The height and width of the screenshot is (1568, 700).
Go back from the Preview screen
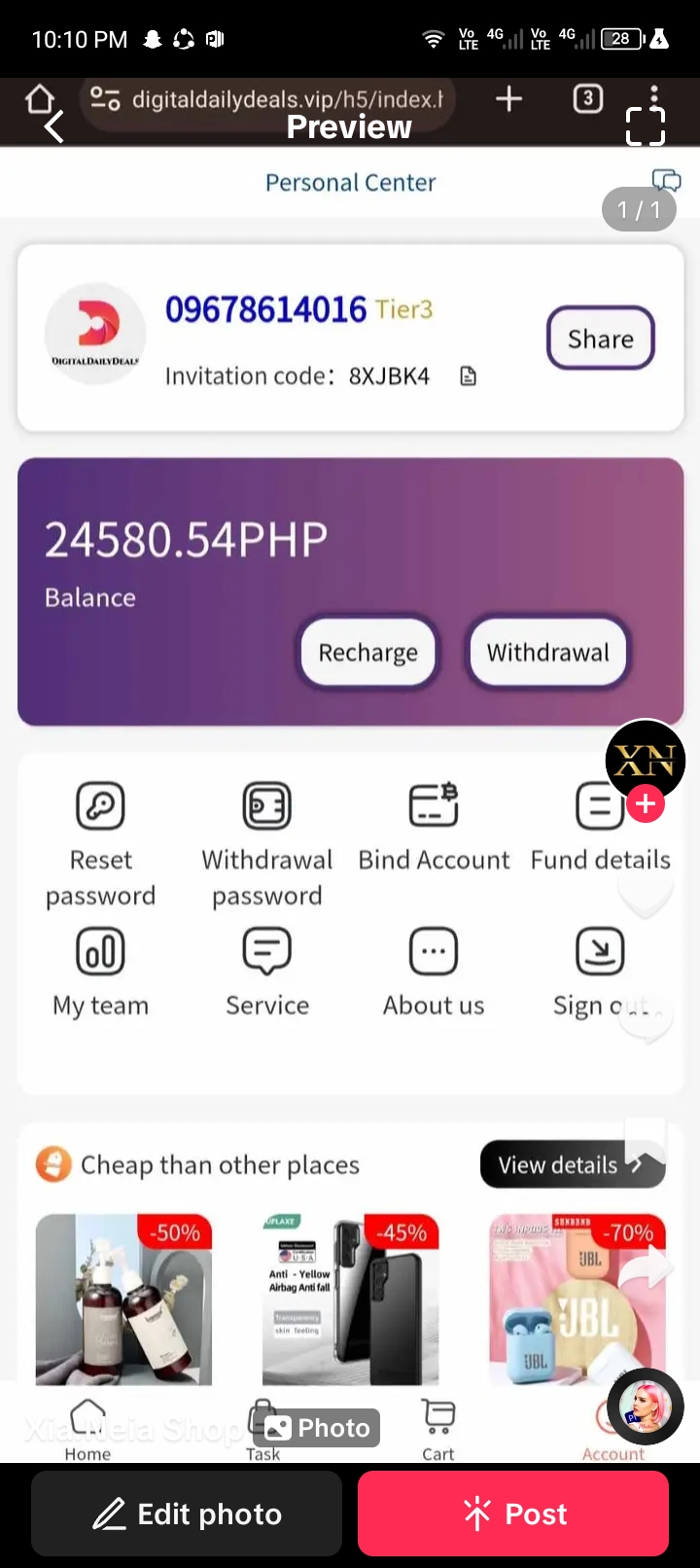tap(54, 126)
